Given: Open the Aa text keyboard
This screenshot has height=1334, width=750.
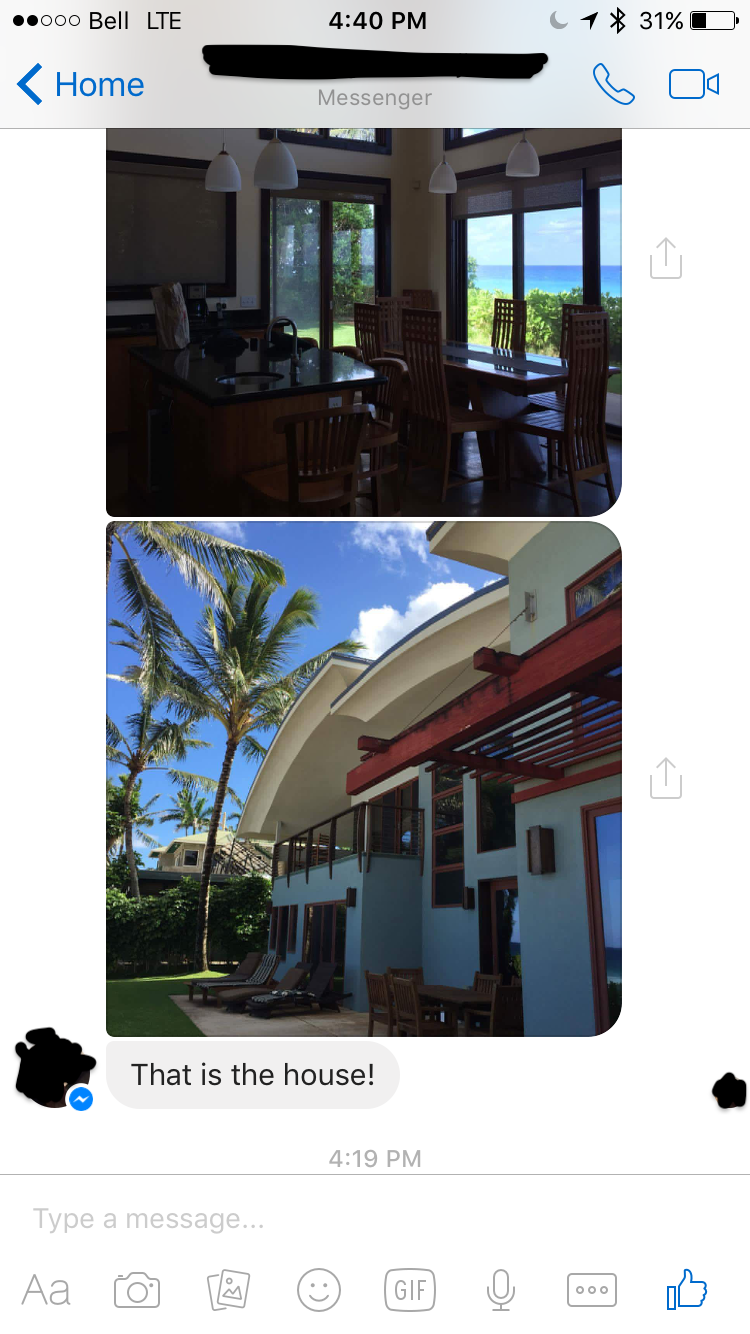Looking at the screenshot, I should pos(46,1290).
